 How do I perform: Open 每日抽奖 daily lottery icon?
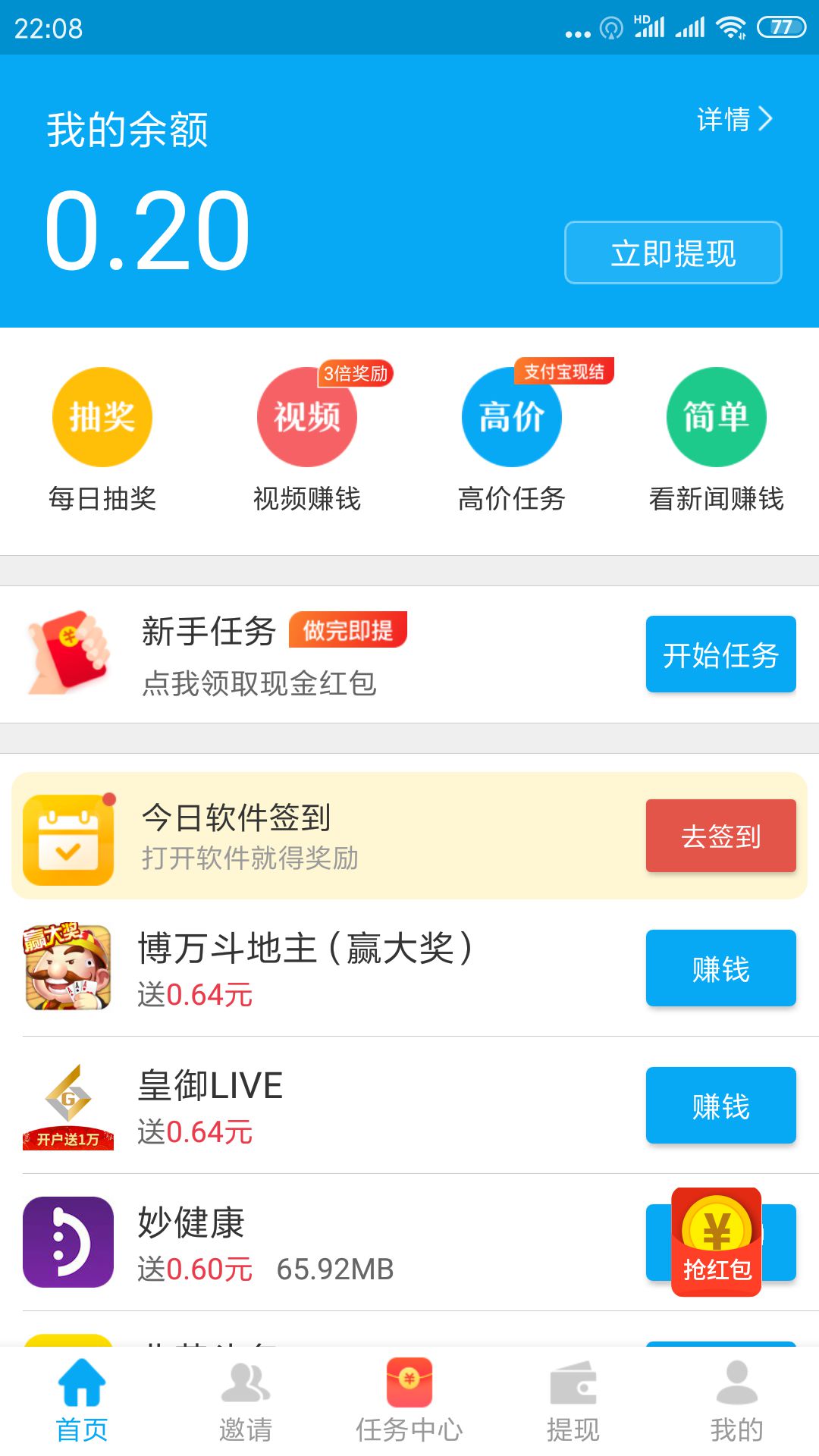click(102, 417)
